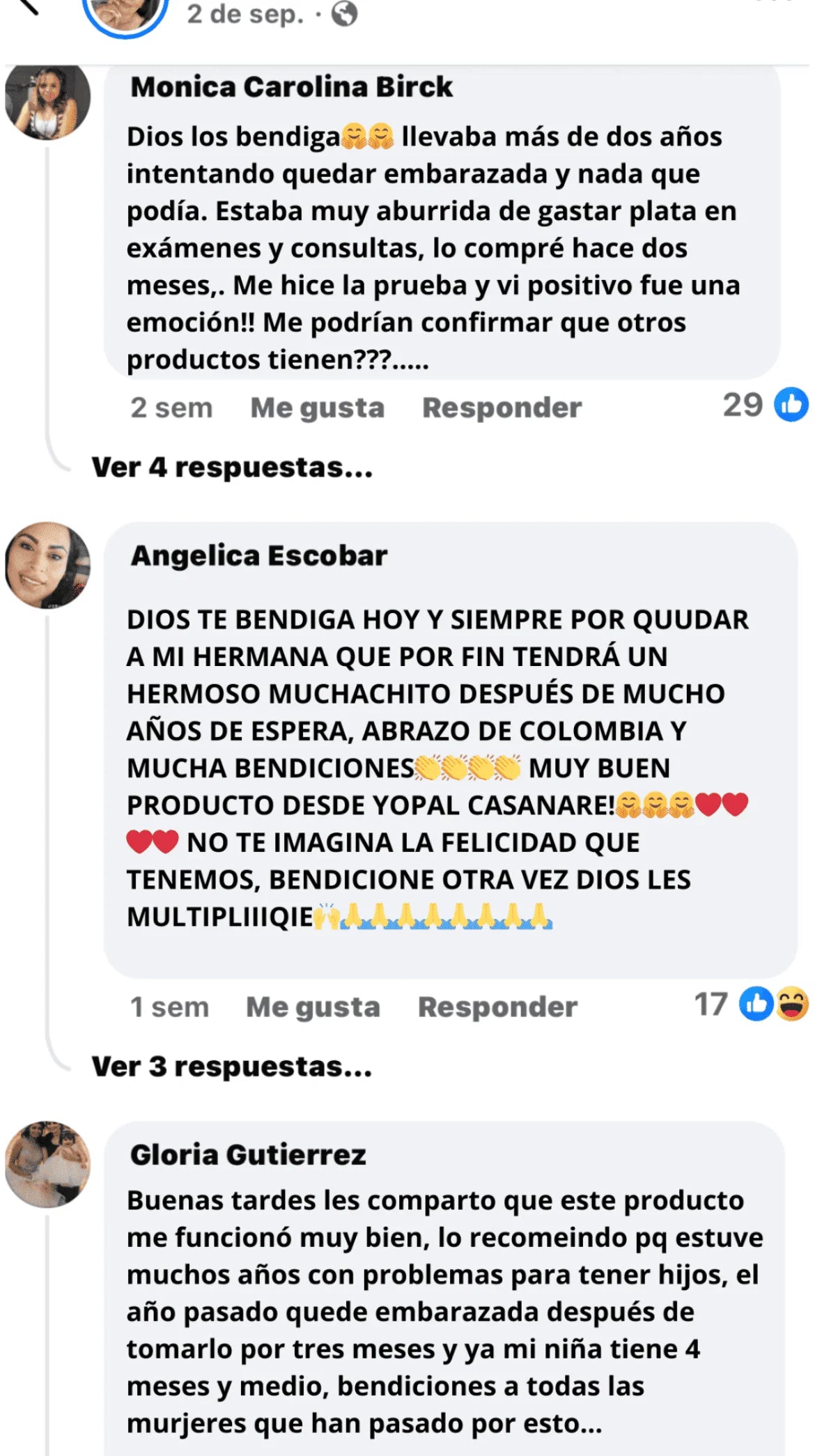
Task: Expand Ver 3 respuestas
Action: pos(232,1067)
